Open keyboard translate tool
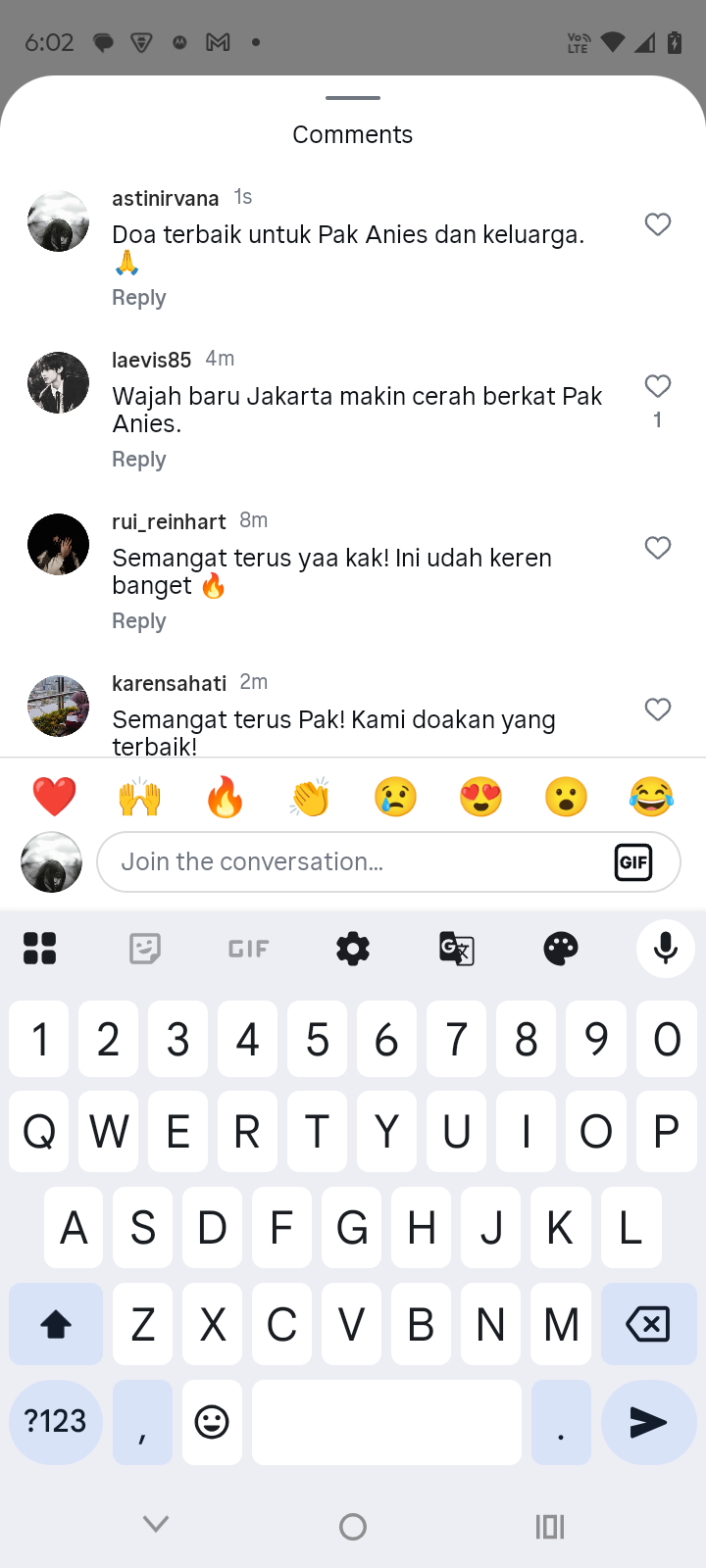The height and width of the screenshot is (1568, 706). click(x=457, y=949)
